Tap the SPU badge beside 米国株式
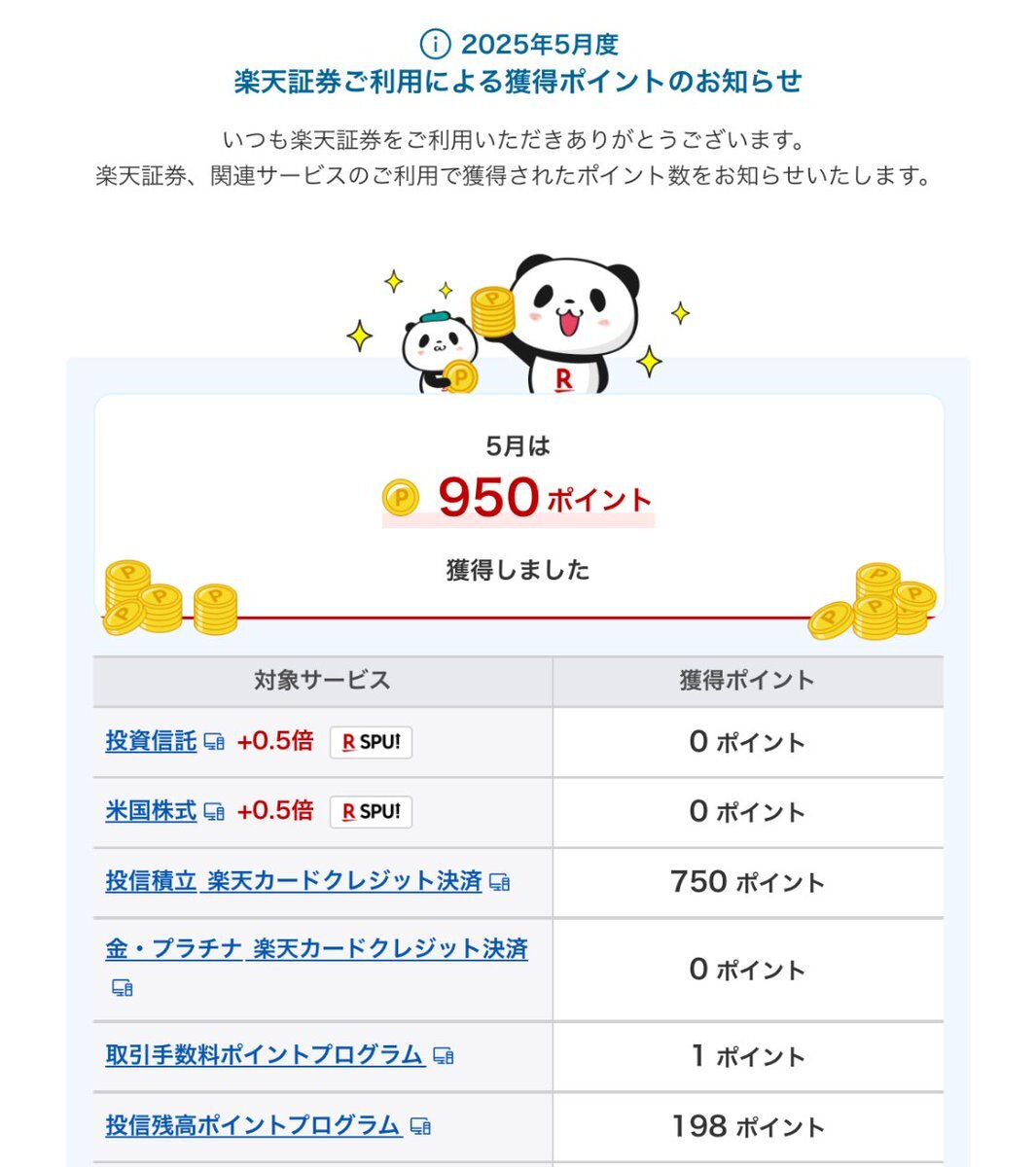Screen dimensions: 1036x1167 coord(371,812)
